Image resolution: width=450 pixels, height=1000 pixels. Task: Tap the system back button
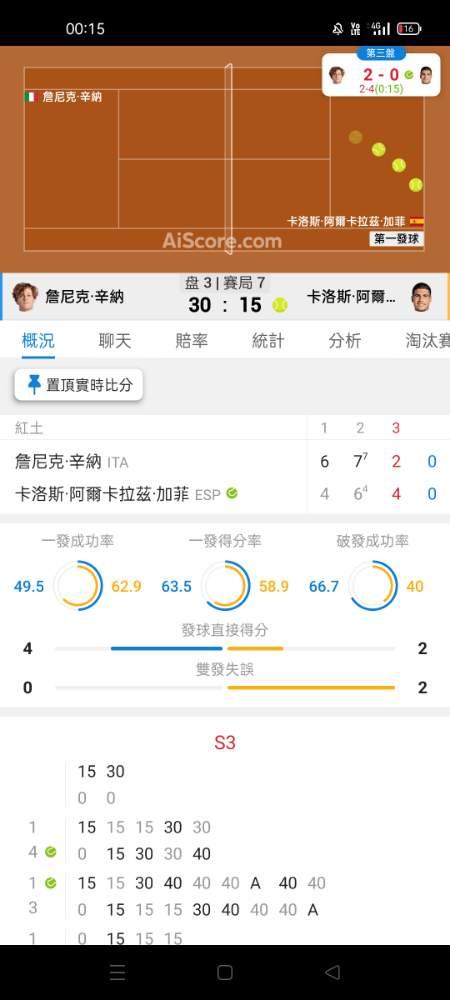(x=332, y=972)
